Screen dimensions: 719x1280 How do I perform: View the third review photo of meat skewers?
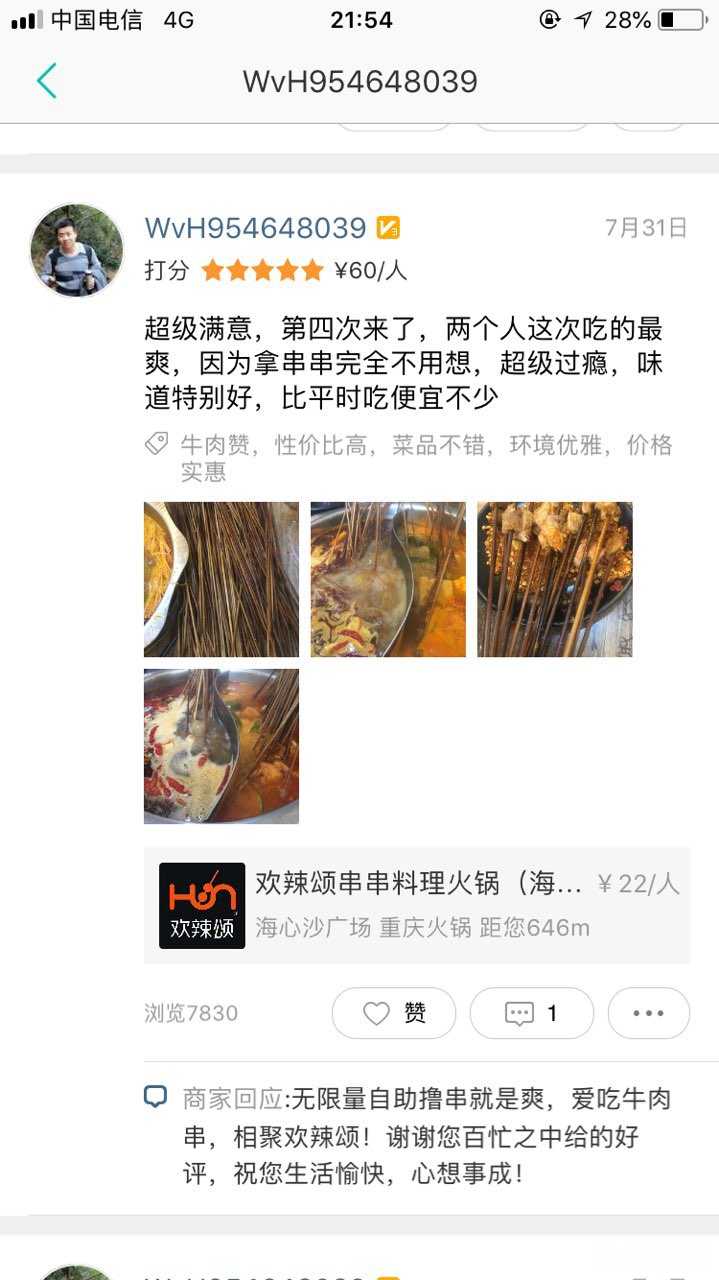[555, 579]
